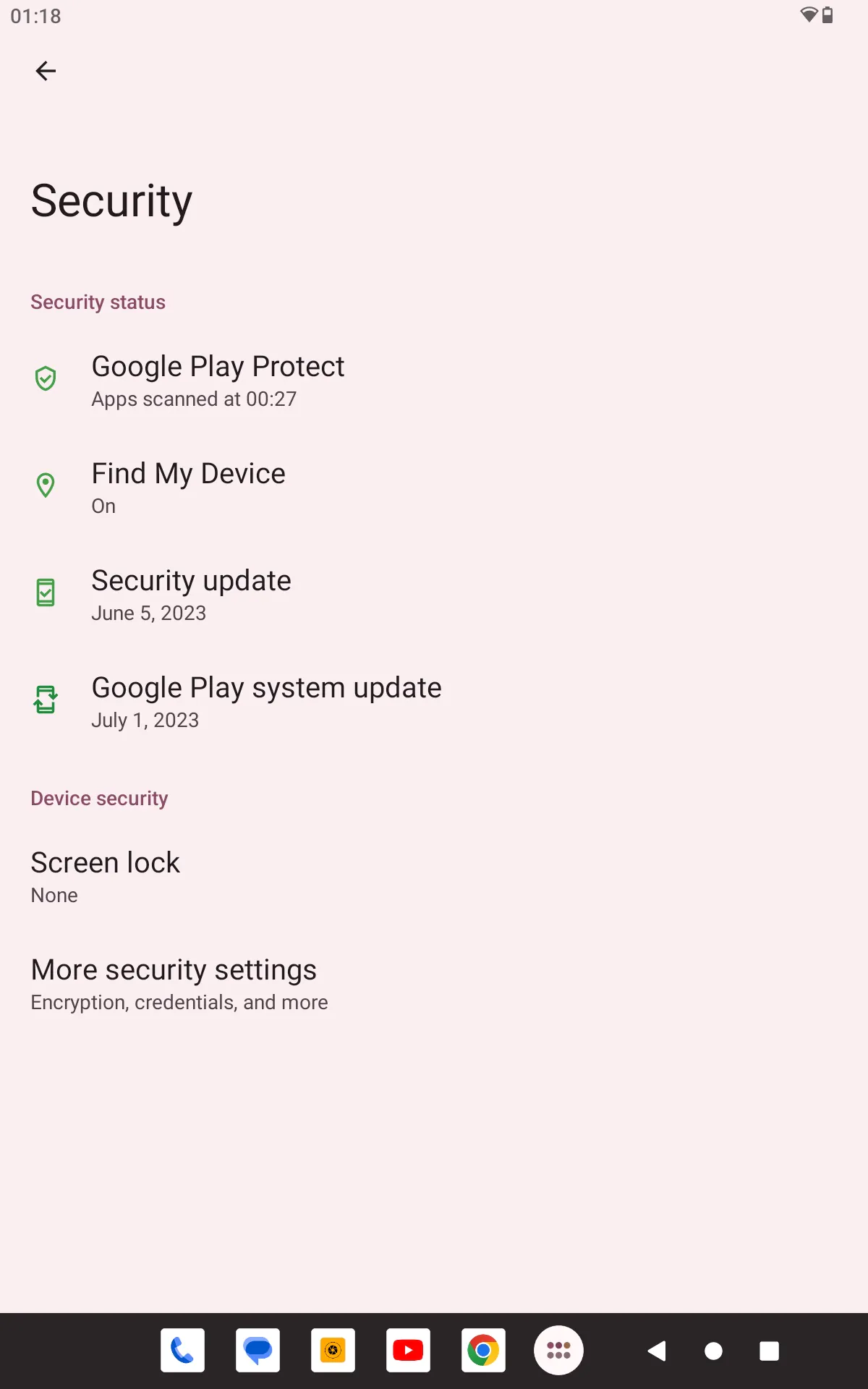This screenshot has width=868, height=1389.
Task: Check the Security update row
Action: click(x=434, y=595)
